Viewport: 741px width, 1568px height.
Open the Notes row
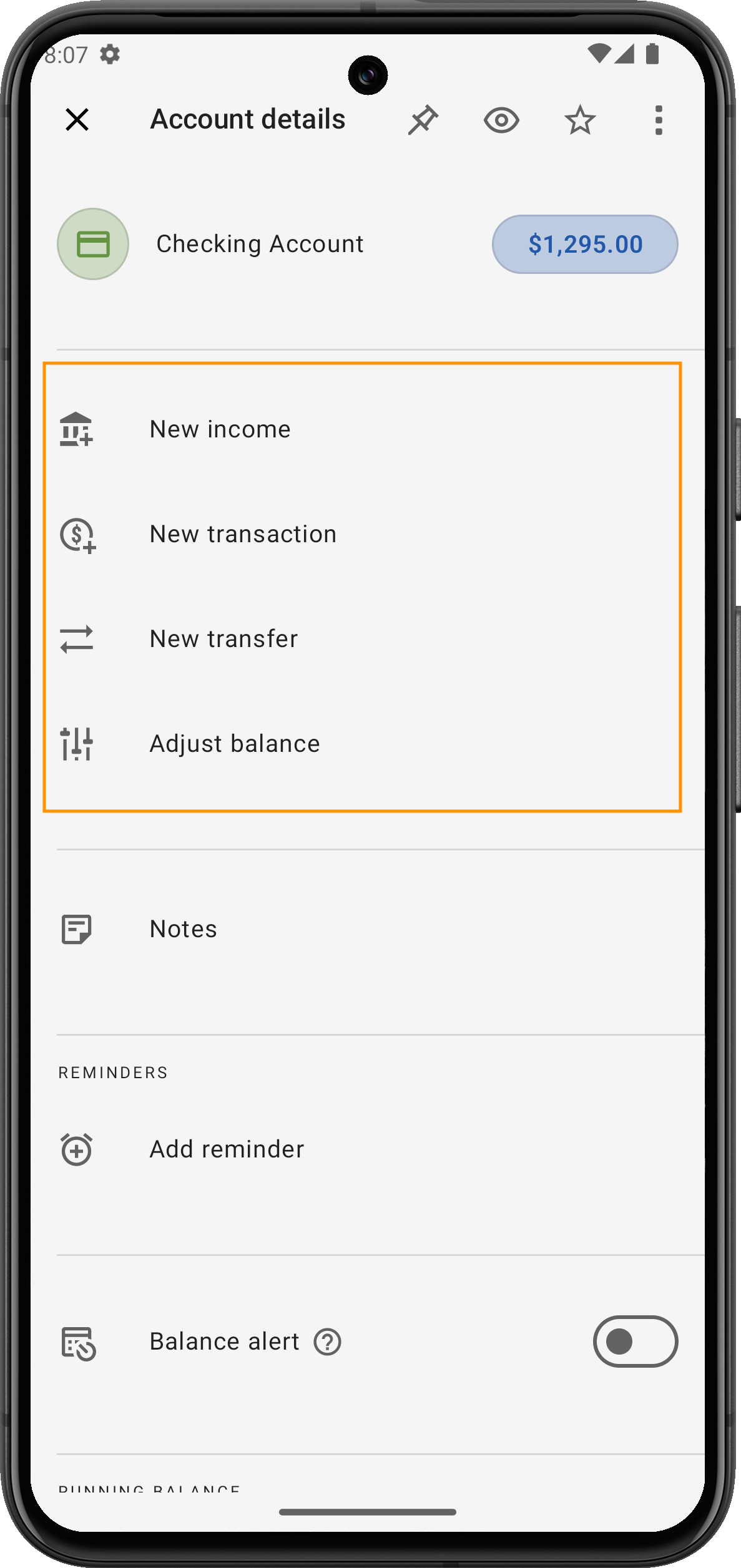click(x=184, y=929)
